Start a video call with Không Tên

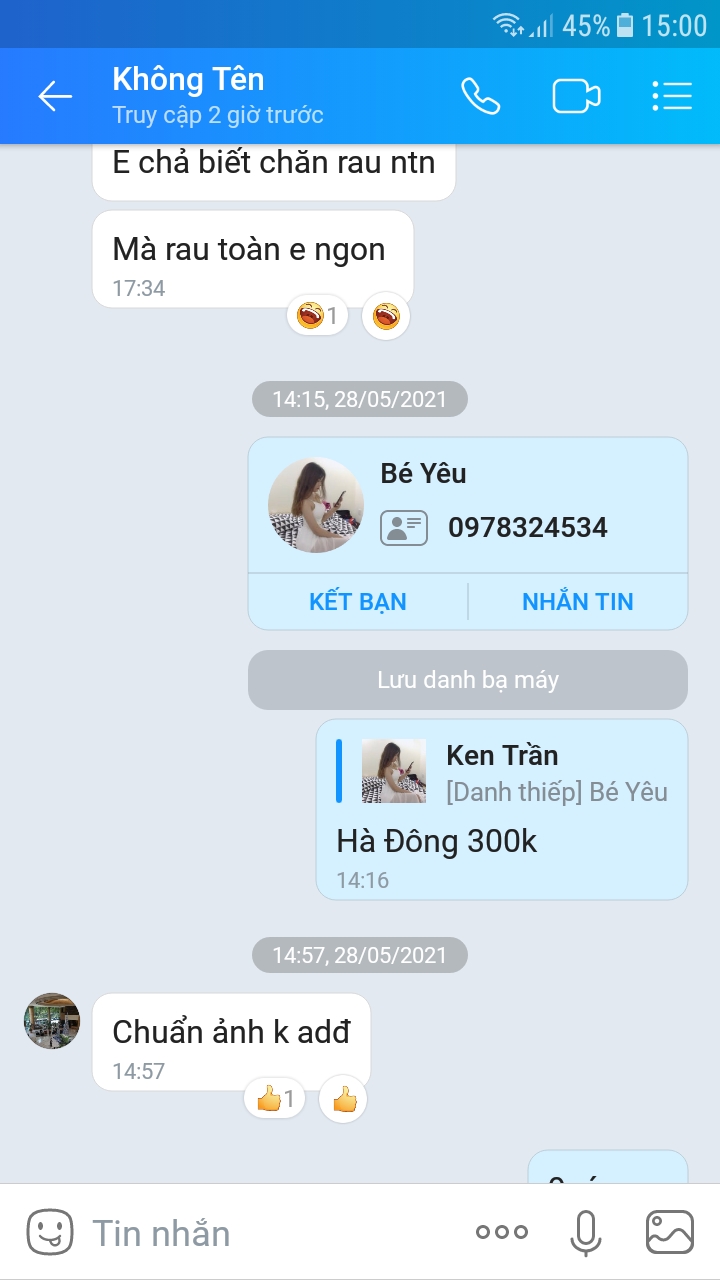coord(576,96)
